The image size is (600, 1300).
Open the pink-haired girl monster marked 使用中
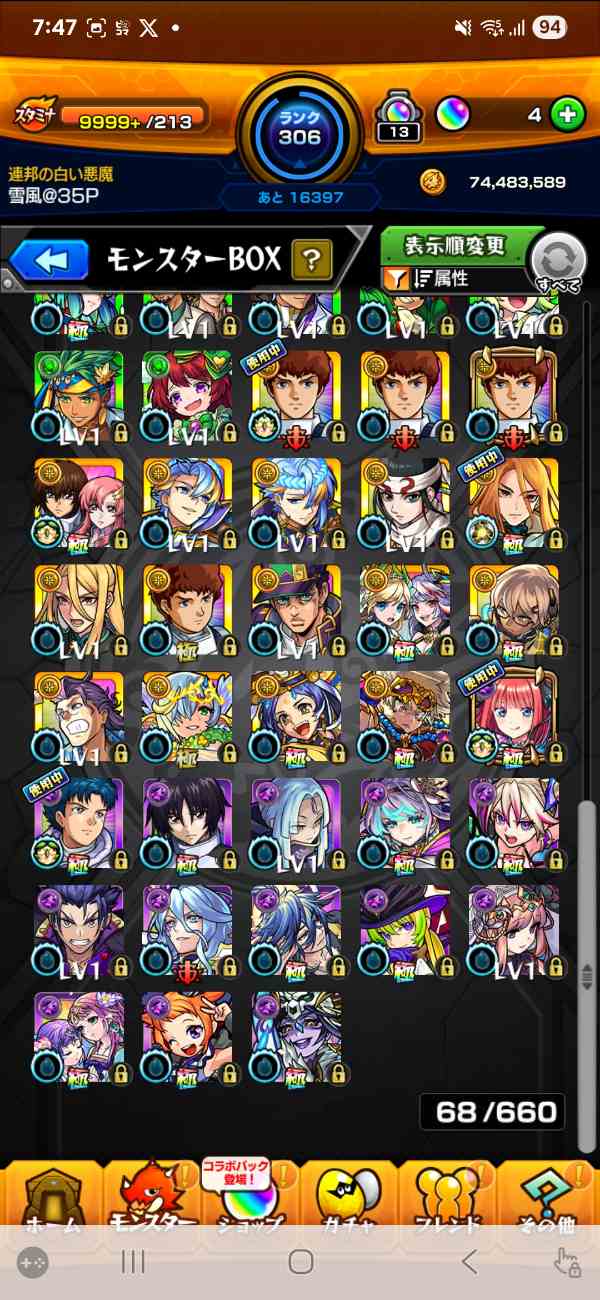[513, 715]
